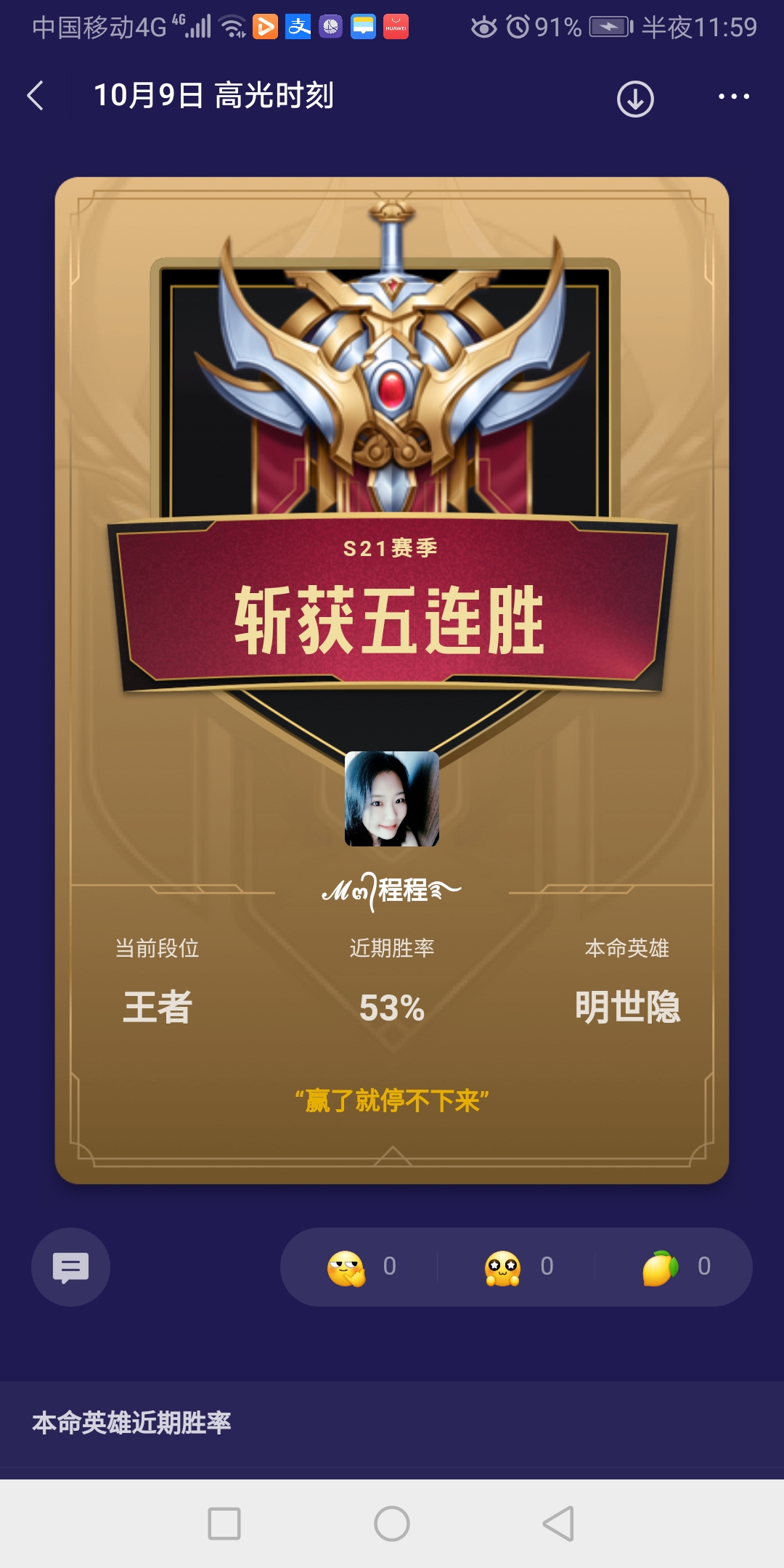Open the 斩获五连胜 highlight card
Image resolution: width=784 pixels, height=1568 pixels.
coord(392,679)
